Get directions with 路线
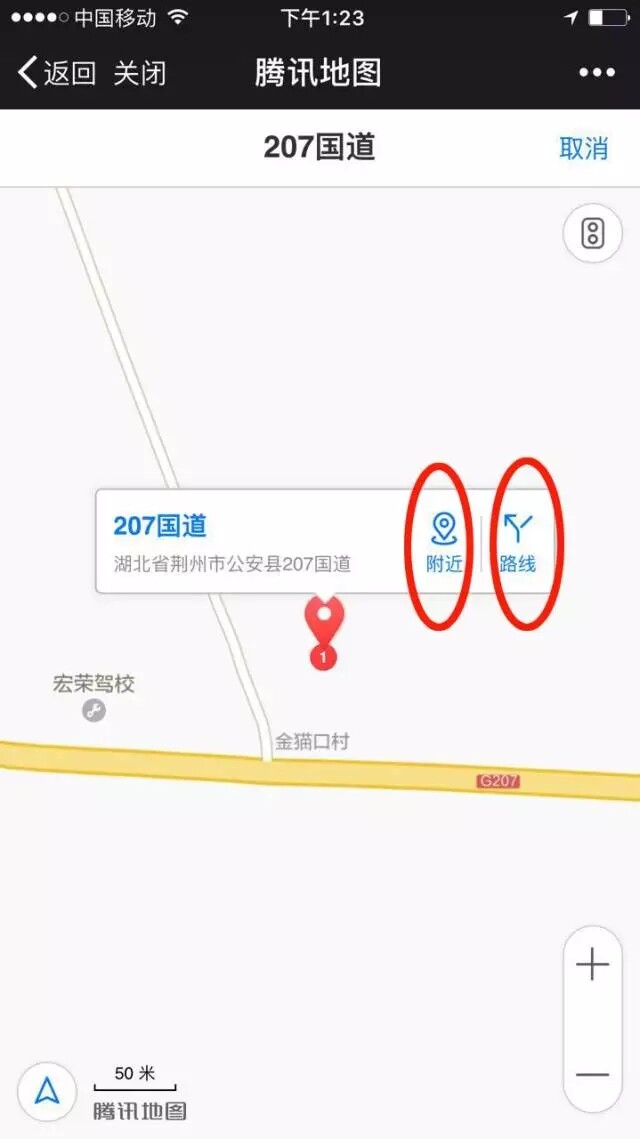 (x=517, y=543)
